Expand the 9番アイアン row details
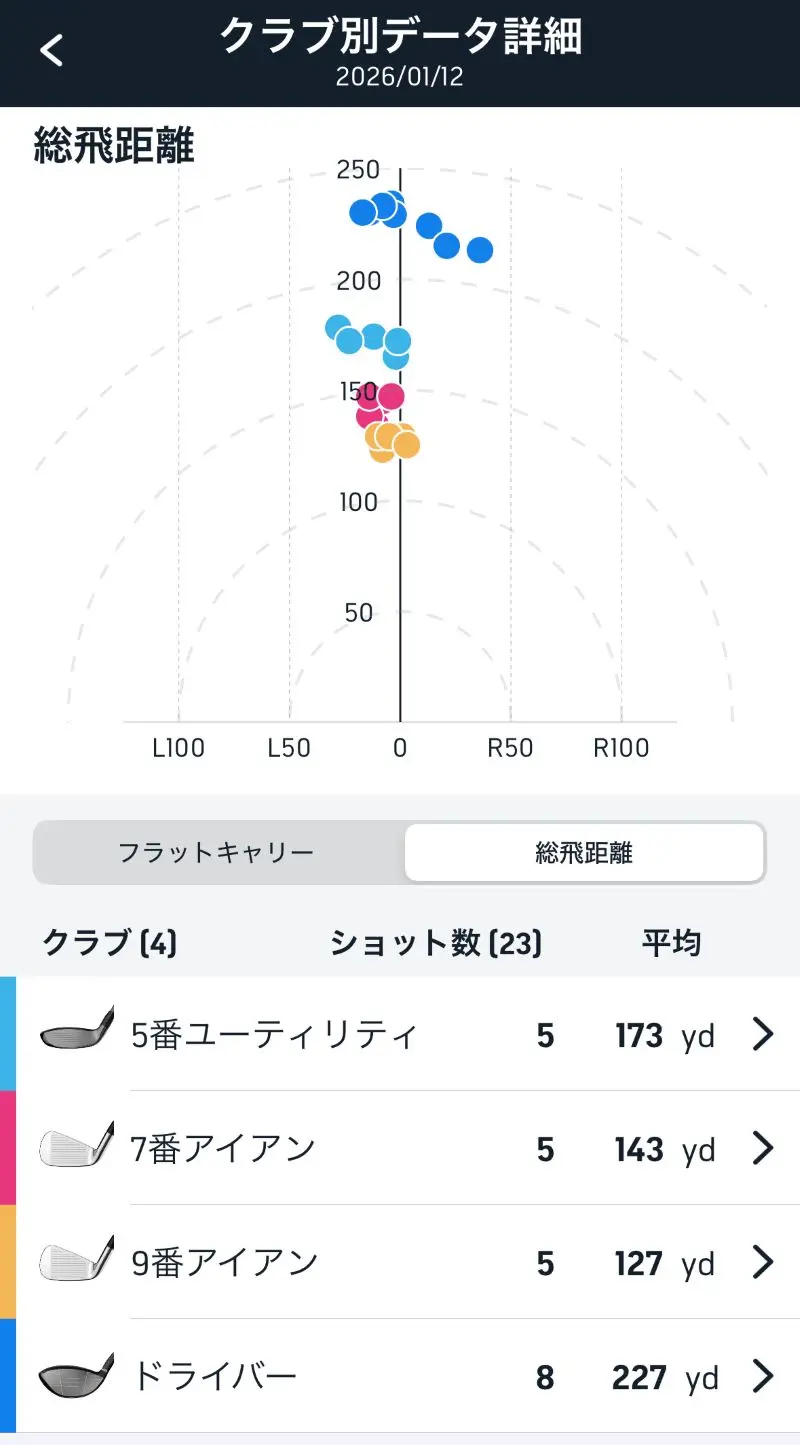800x1445 pixels. click(x=763, y=1262)
